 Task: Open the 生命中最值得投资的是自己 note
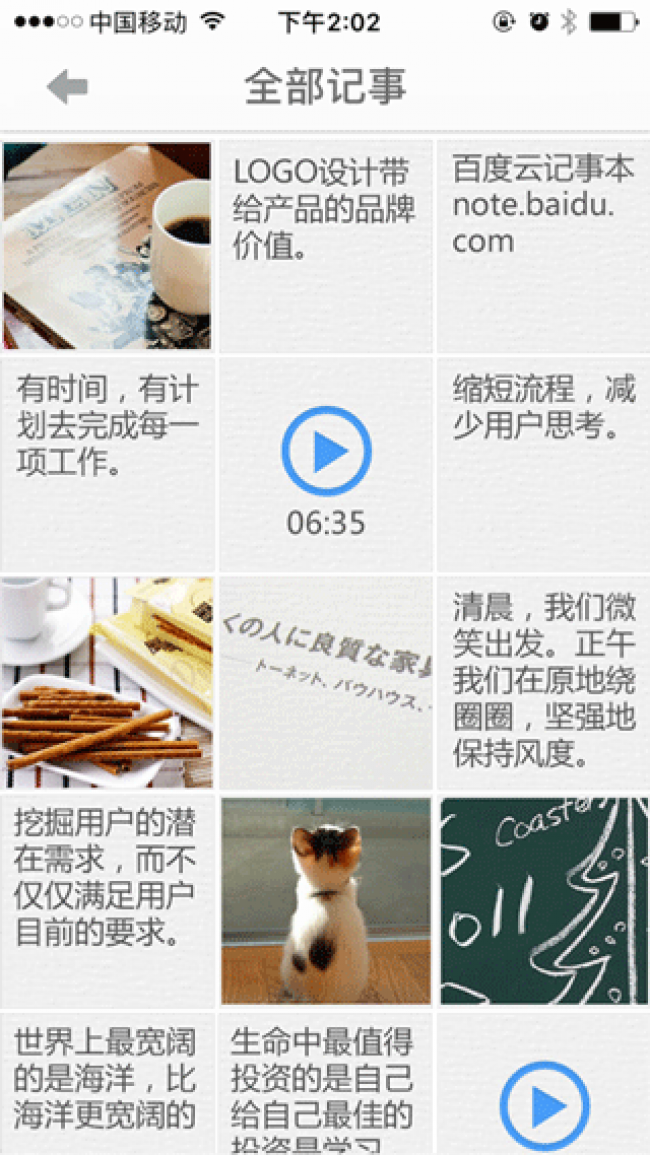click(325, 1085)
